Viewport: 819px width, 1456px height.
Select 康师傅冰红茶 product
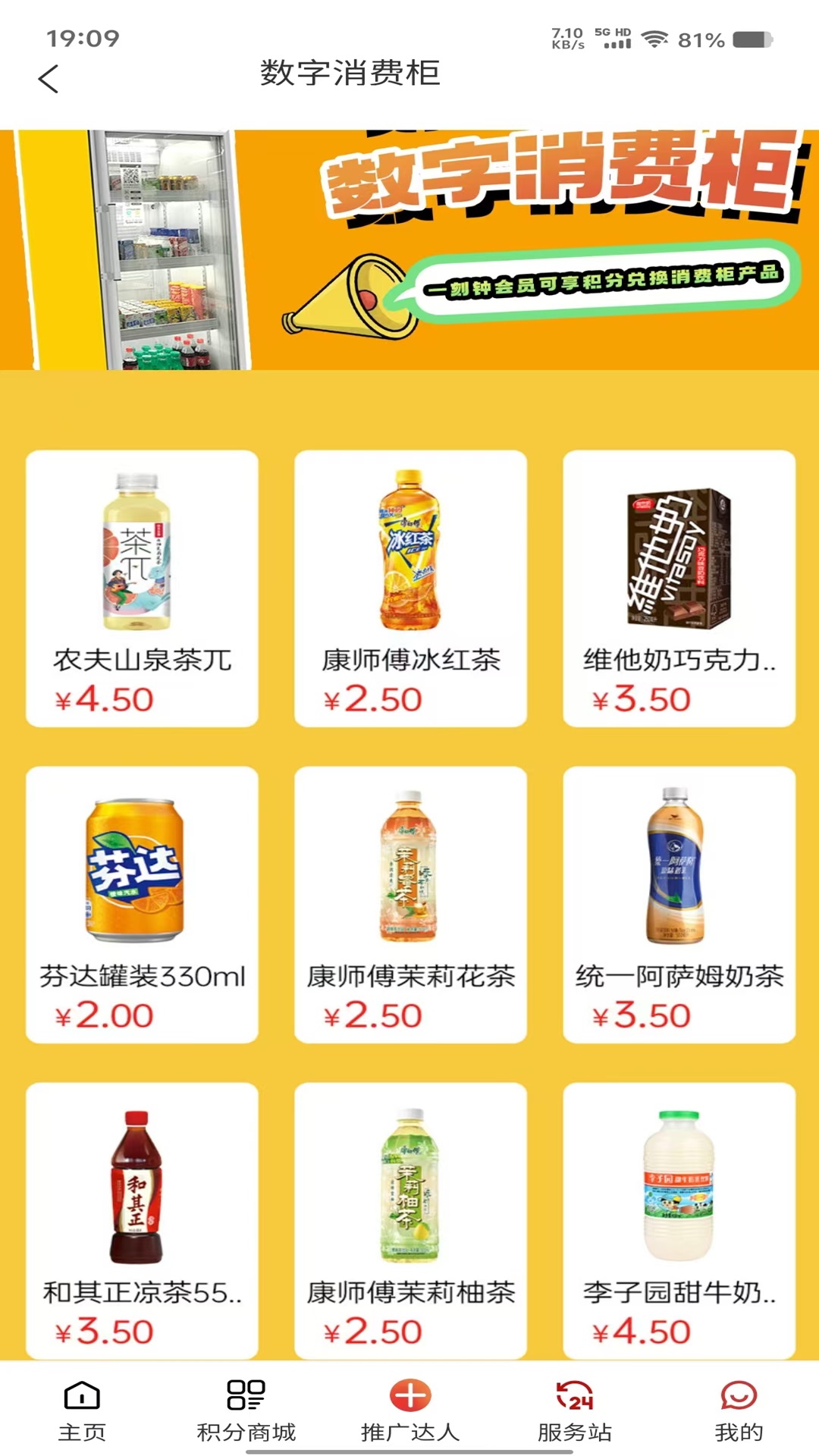(x=410, y=588)
